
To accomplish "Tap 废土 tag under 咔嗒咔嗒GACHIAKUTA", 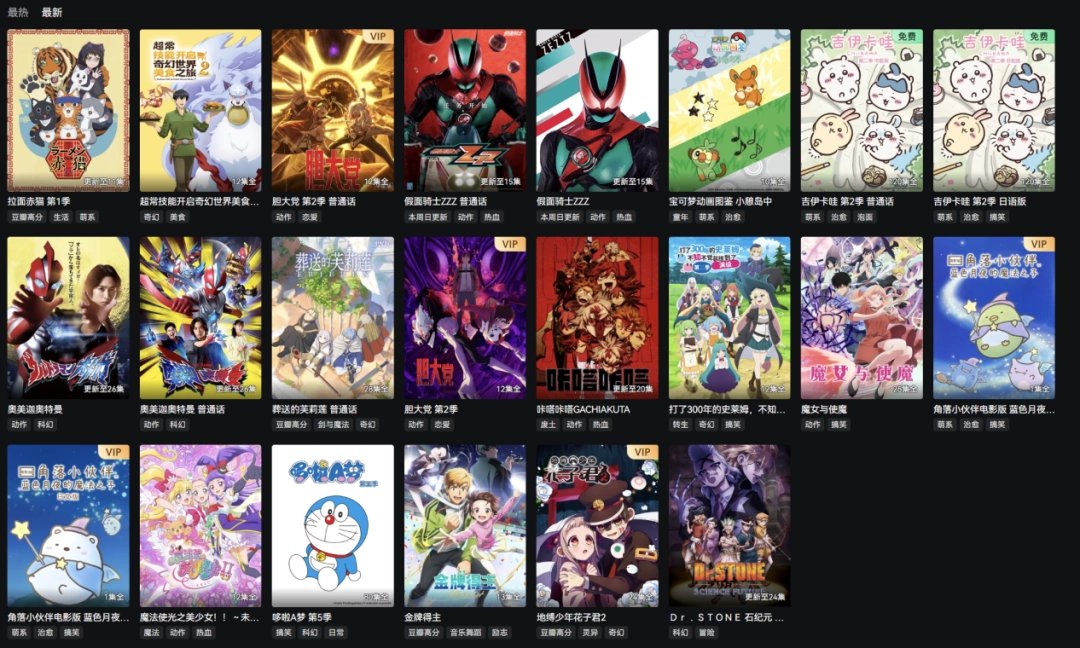I will click(x=548, y=424).
